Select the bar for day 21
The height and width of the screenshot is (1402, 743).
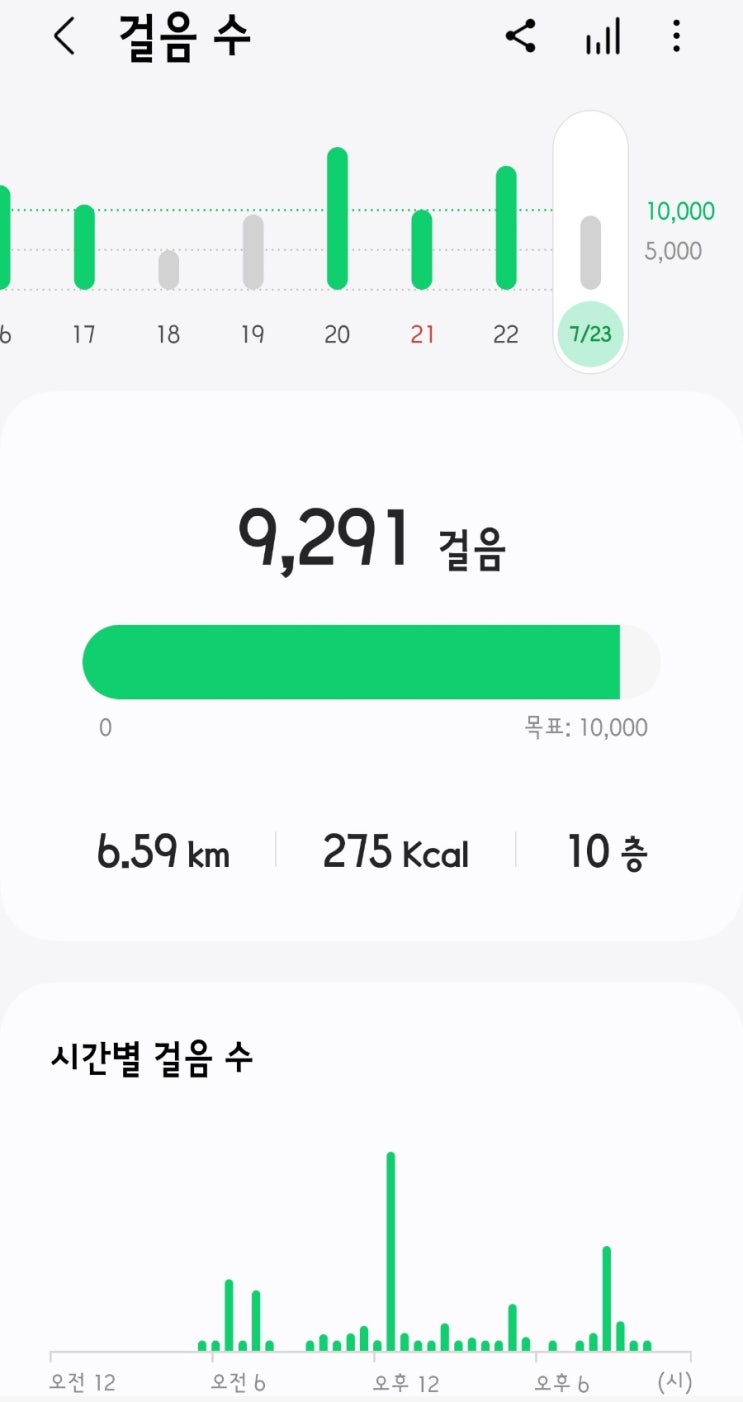(x=422, y=249)
